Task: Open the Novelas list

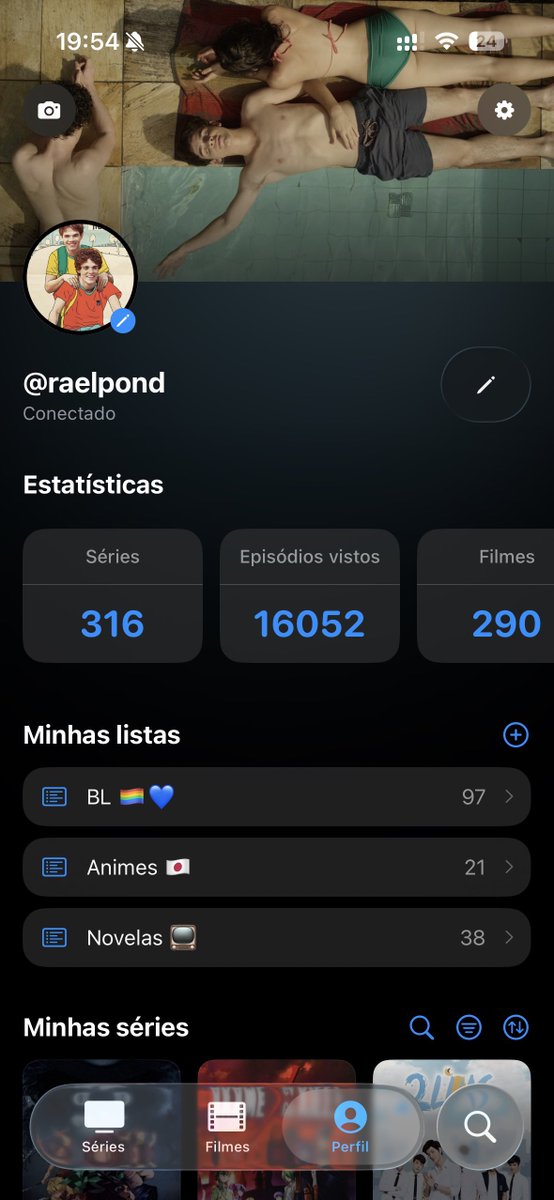Action: pos(277,938)
